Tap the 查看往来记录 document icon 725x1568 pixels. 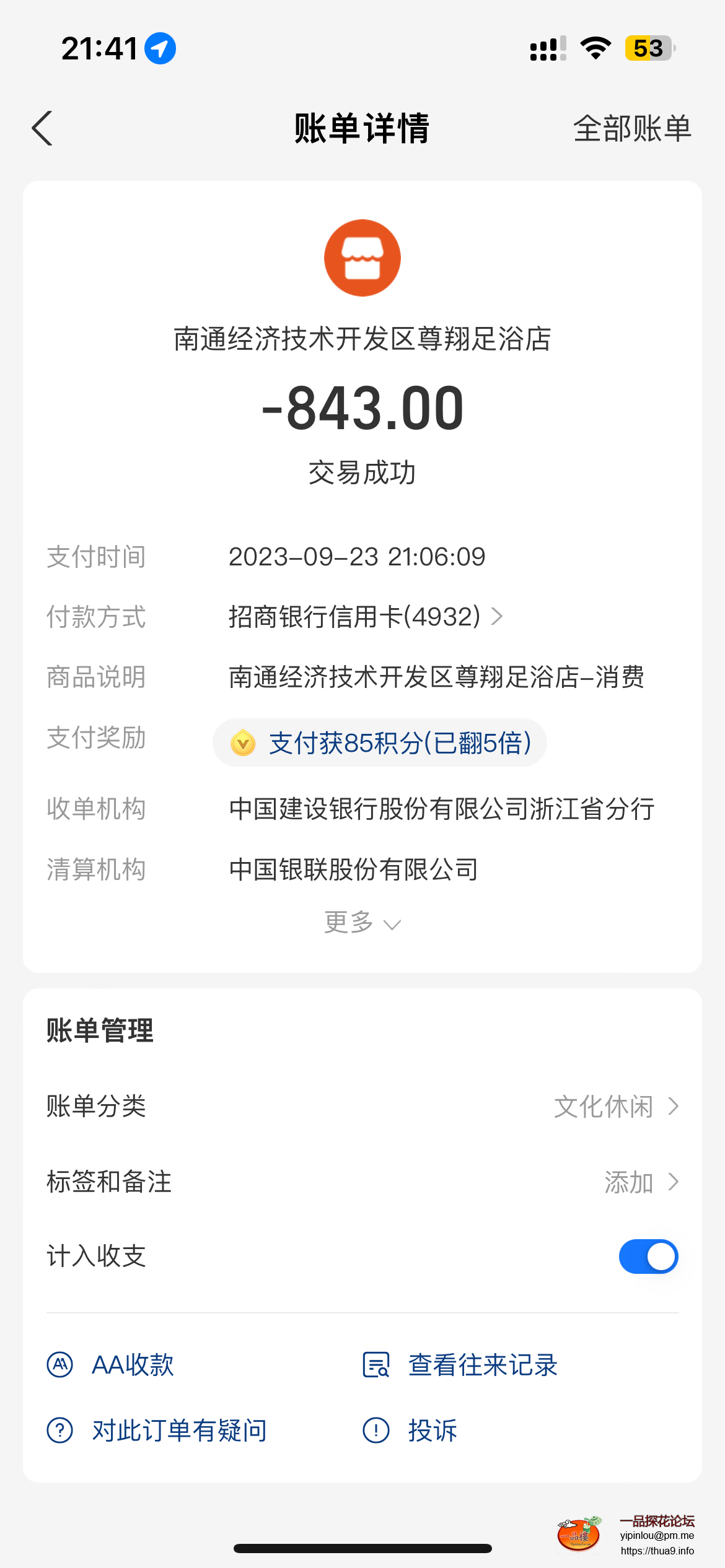click(x=376, y=1364)
